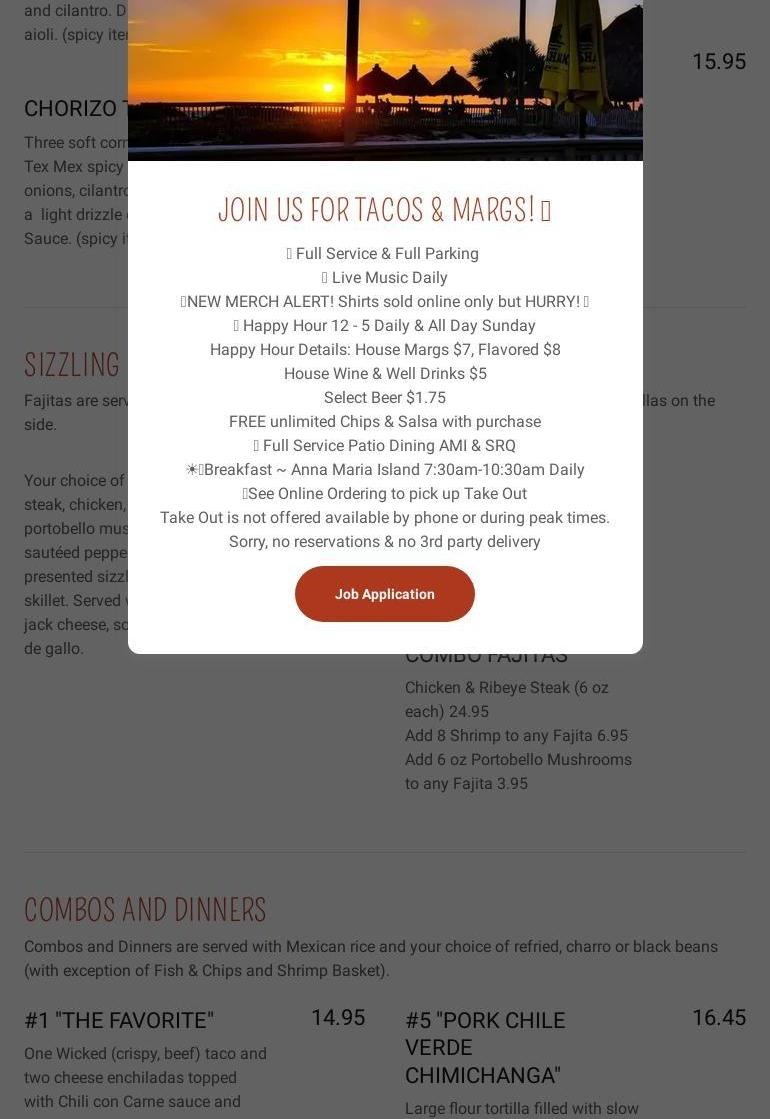
Task: Open the Job Application button
Action: [x=384, y=594]
